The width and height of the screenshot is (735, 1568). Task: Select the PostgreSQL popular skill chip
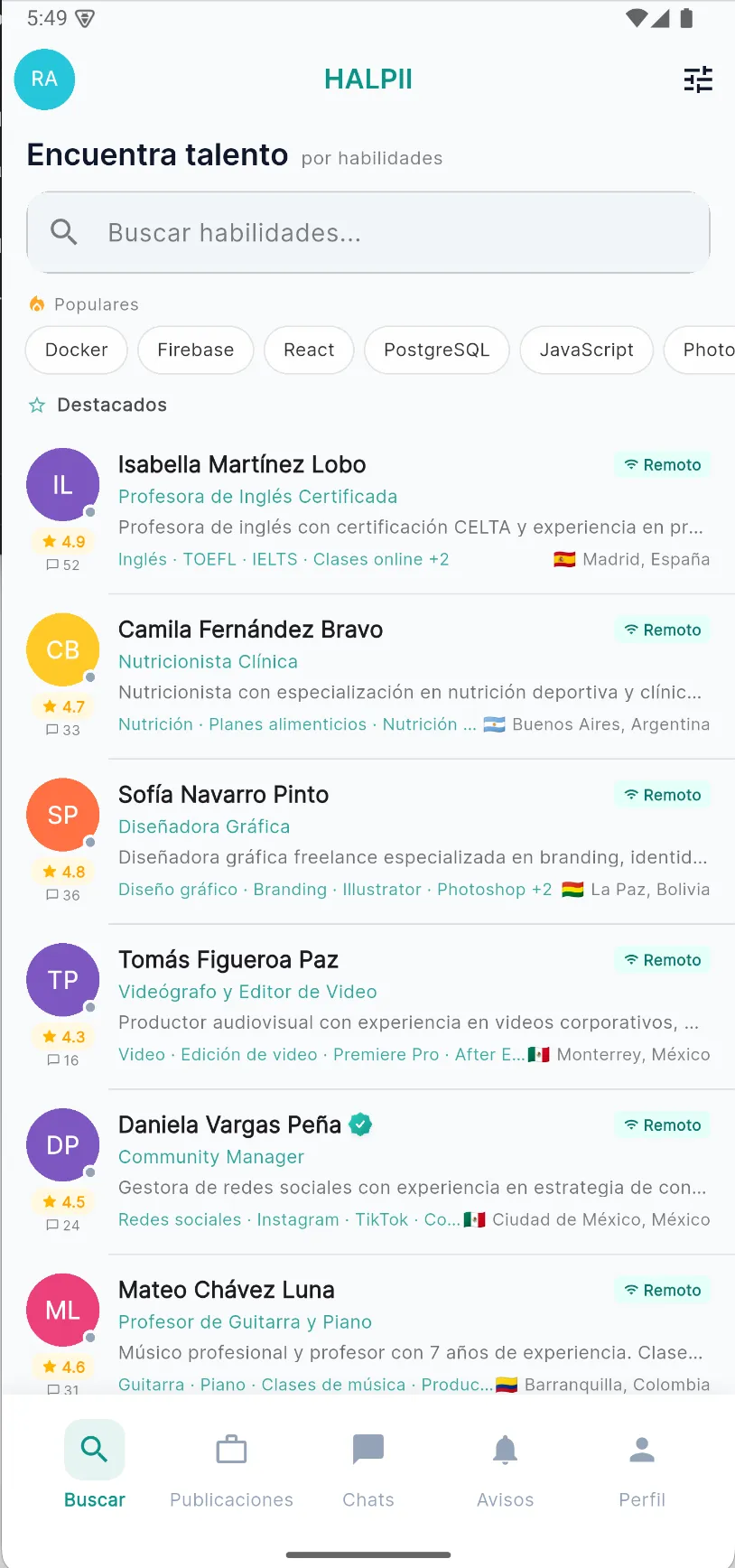(x=436, y=350)
